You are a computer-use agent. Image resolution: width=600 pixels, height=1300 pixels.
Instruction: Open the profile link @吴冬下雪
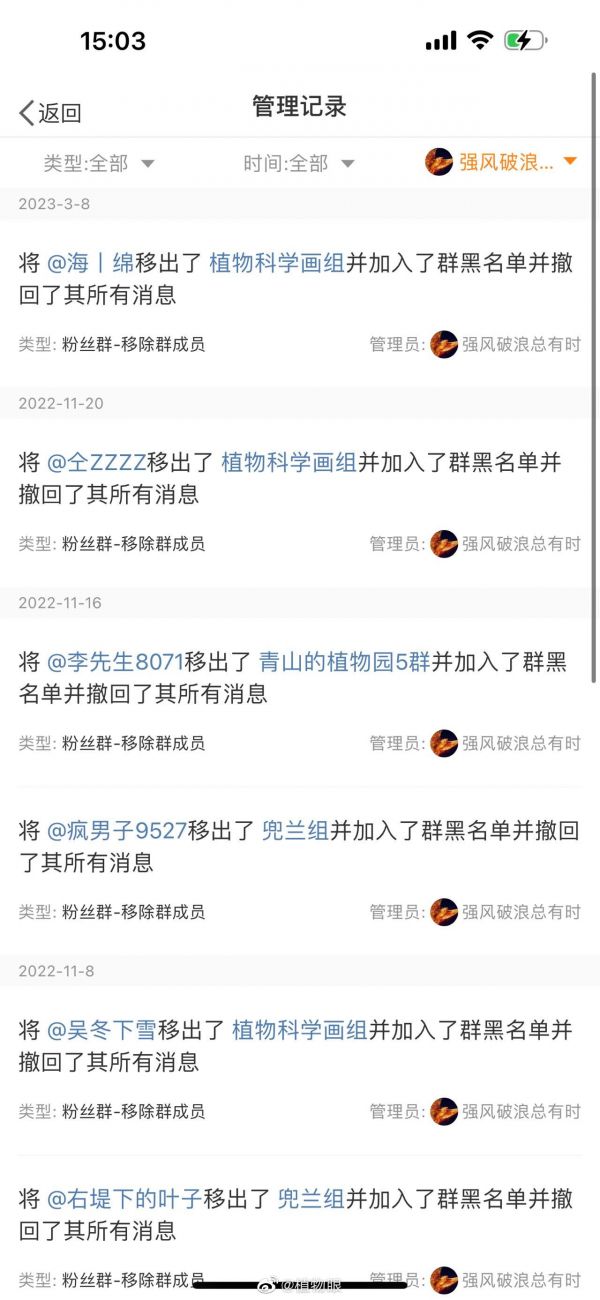102,1030
